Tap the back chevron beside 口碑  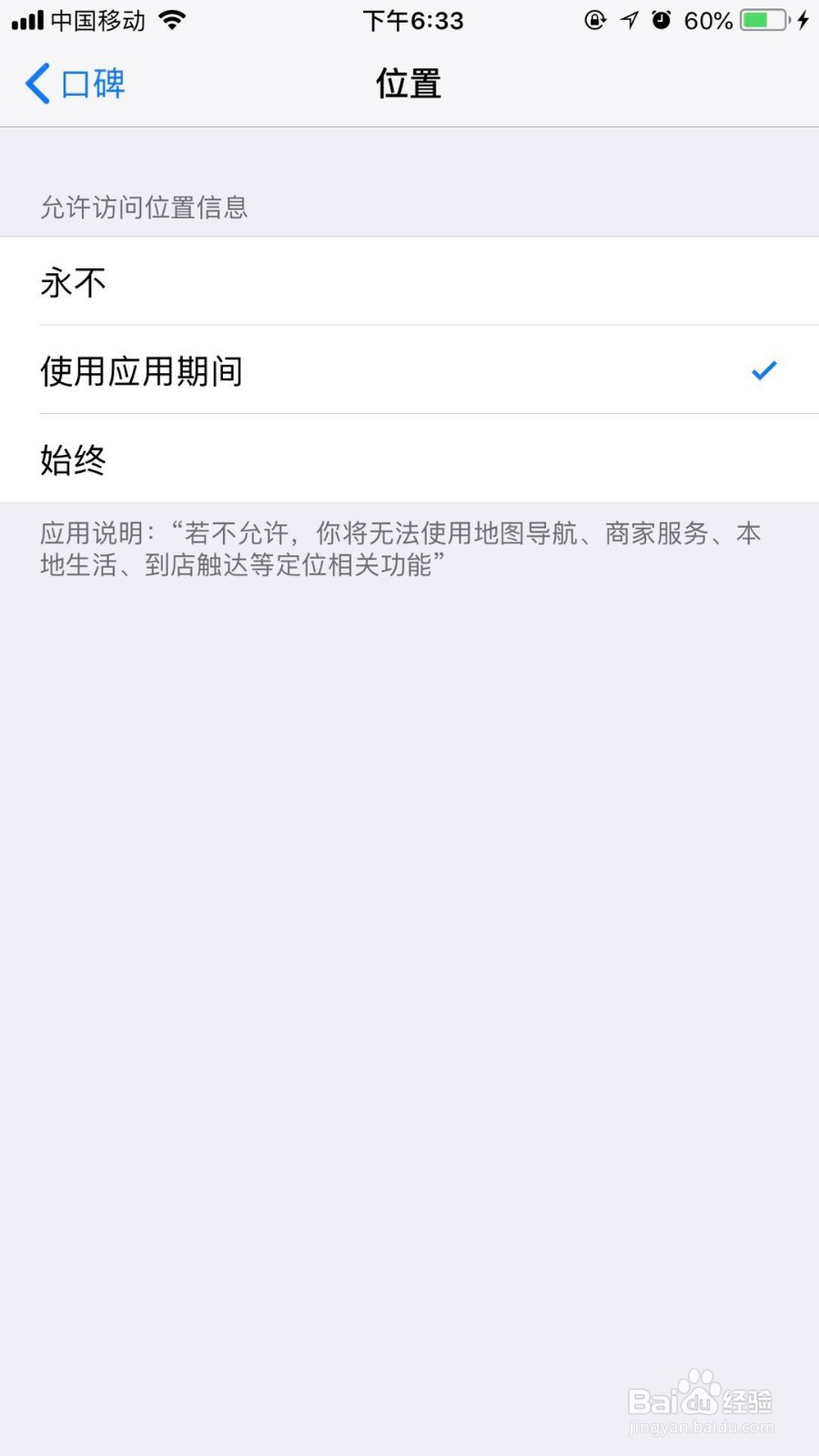pos(35,83)
